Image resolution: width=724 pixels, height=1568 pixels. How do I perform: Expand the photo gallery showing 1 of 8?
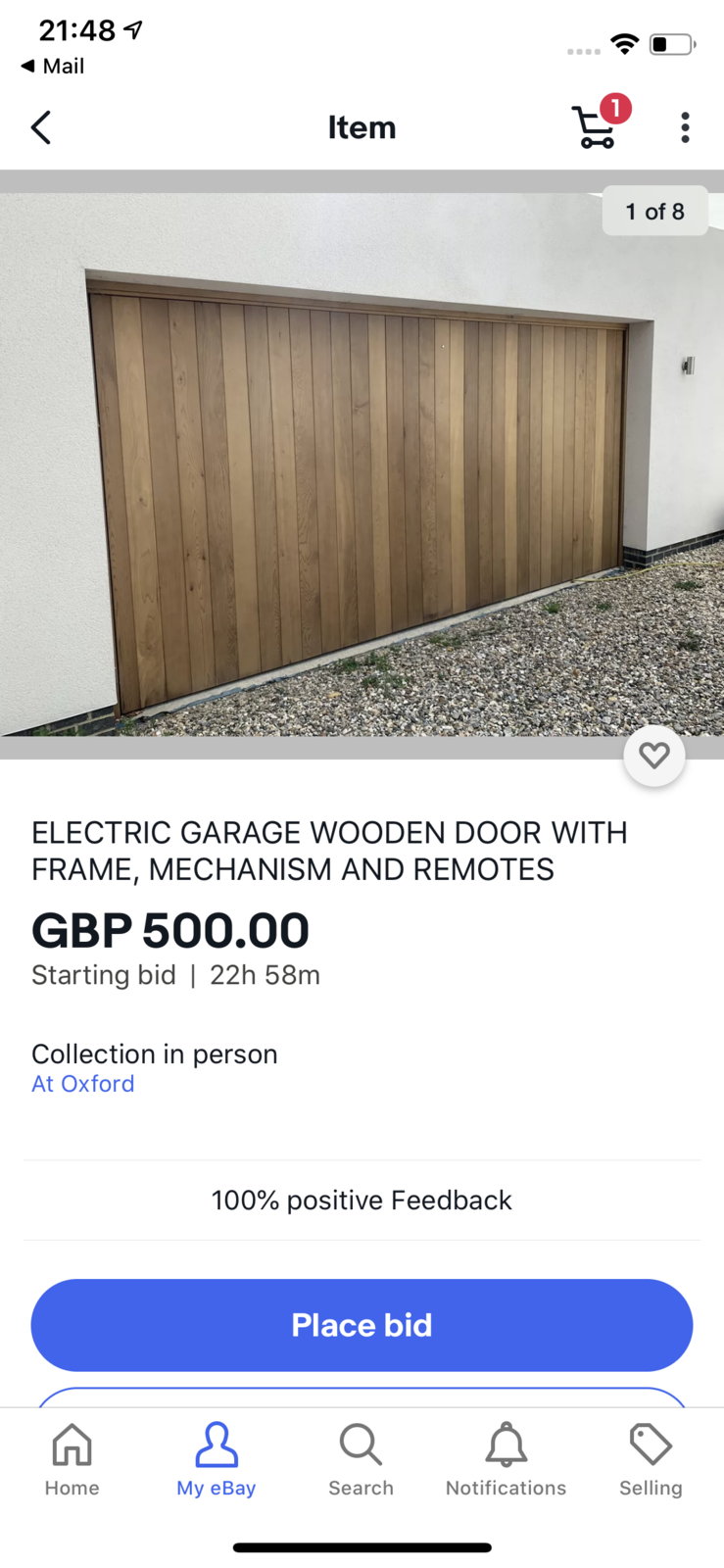(654, 211)
